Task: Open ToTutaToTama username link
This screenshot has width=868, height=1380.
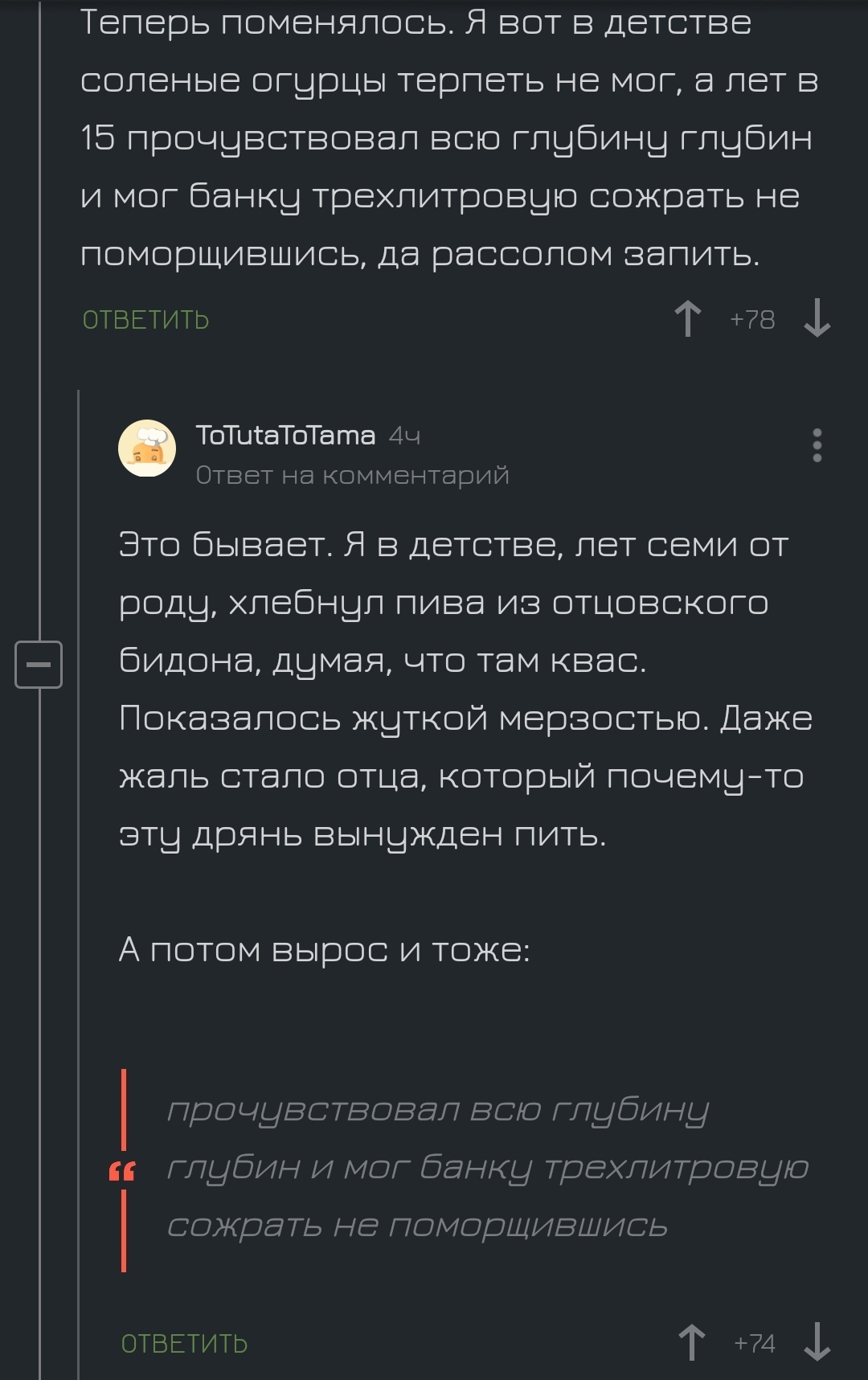Action: 285,435
